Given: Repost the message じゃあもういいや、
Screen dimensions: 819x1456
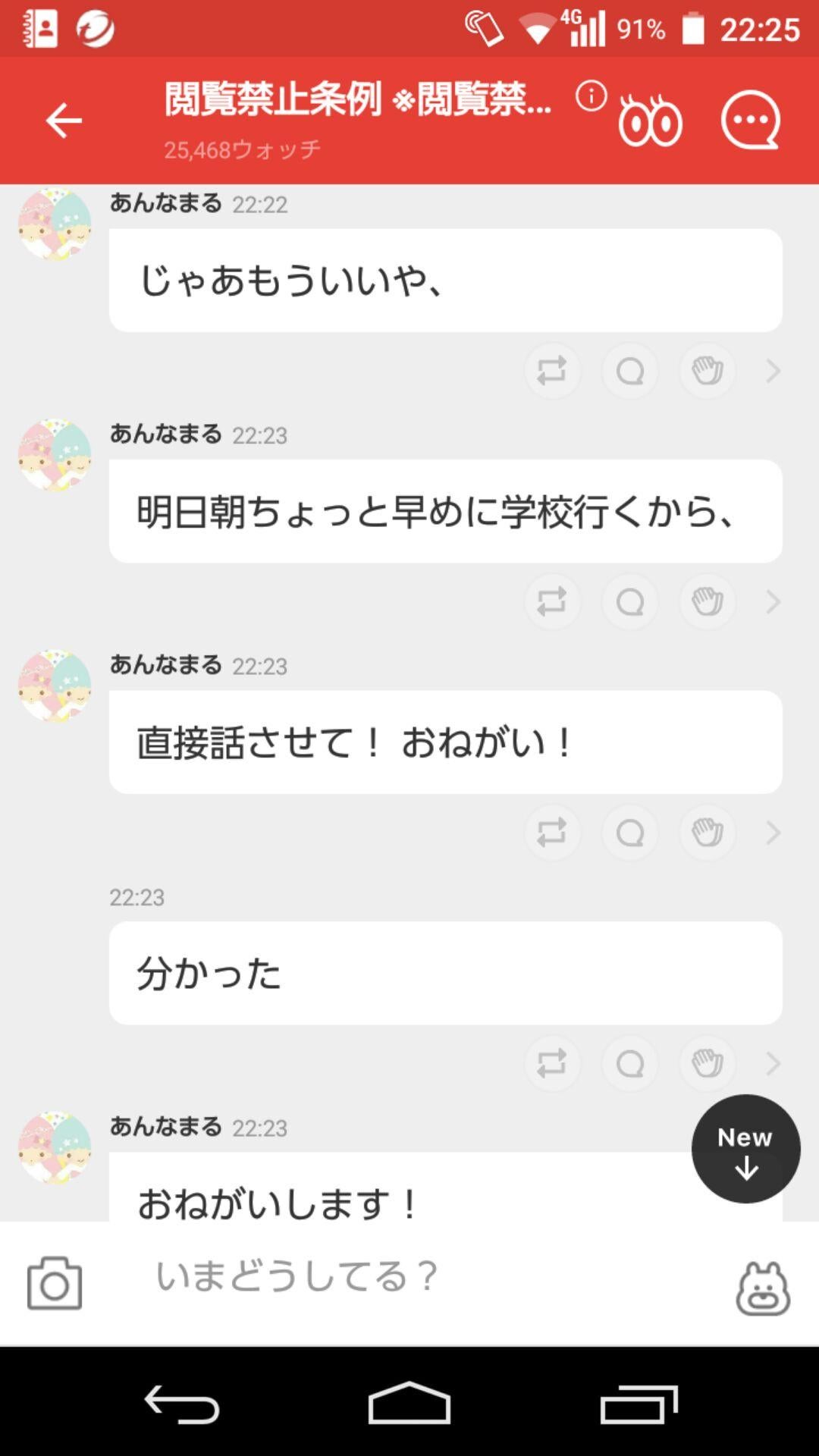Looking at the screenshot, I should coord(553,371).
